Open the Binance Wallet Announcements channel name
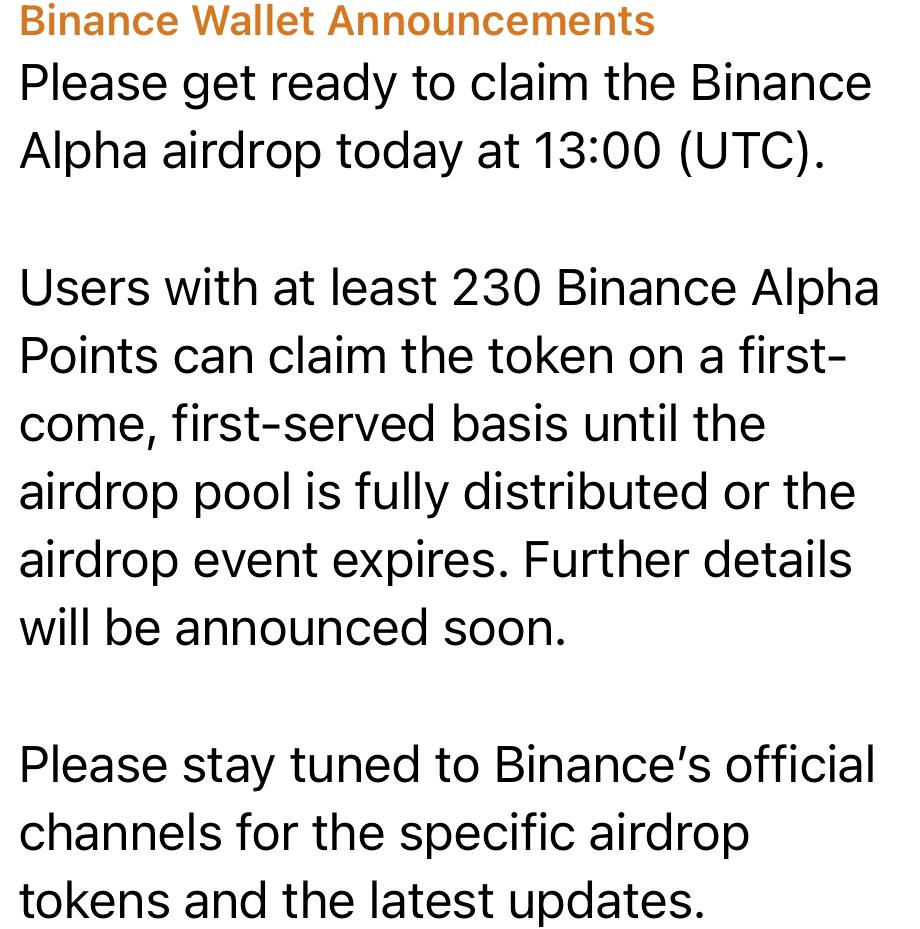920x929 pixels. [337, 19]
